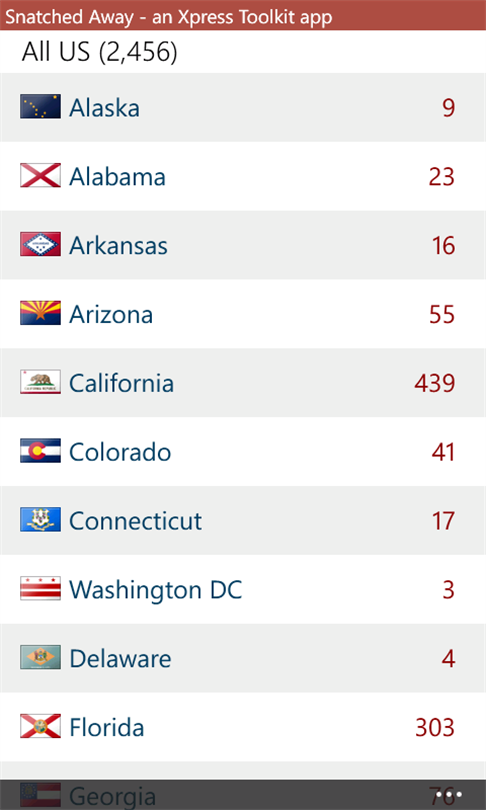
Task: Expand the app bar ellipsis menu
Action: [x=449, y=794]
